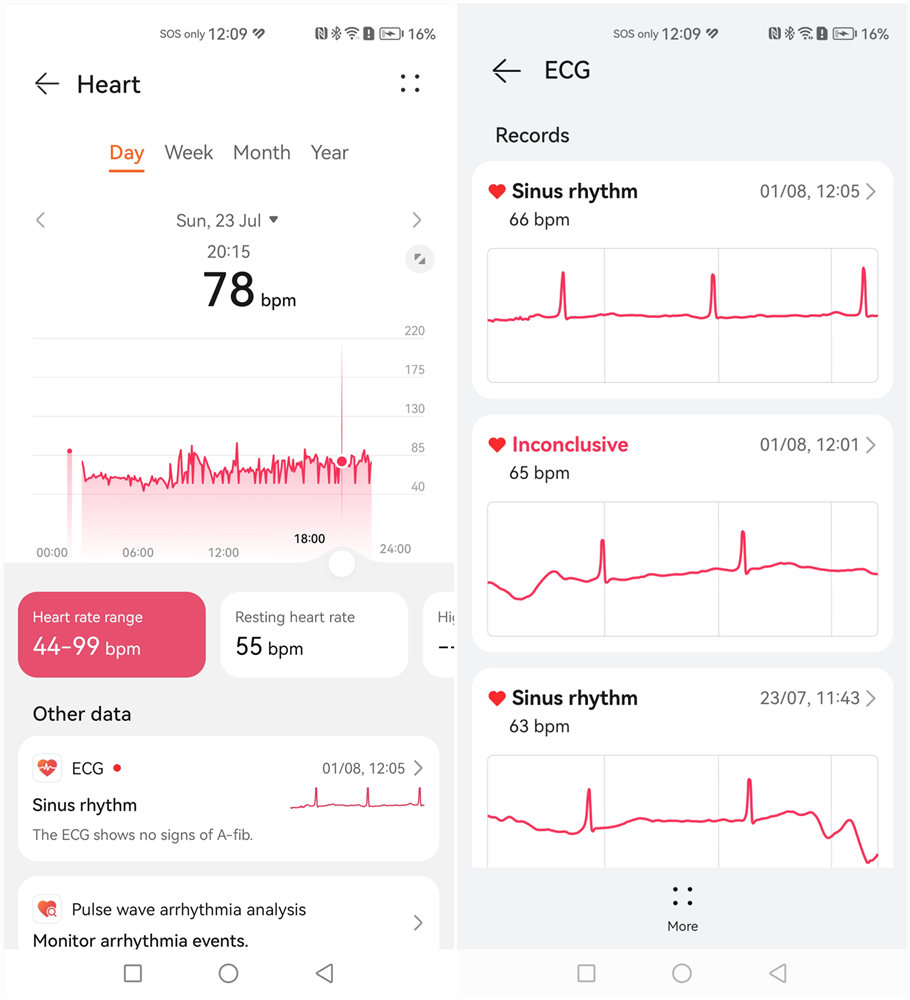The image size is (910, 1000).
Task: Switch to the Week tab
Action: click(188, 152)
